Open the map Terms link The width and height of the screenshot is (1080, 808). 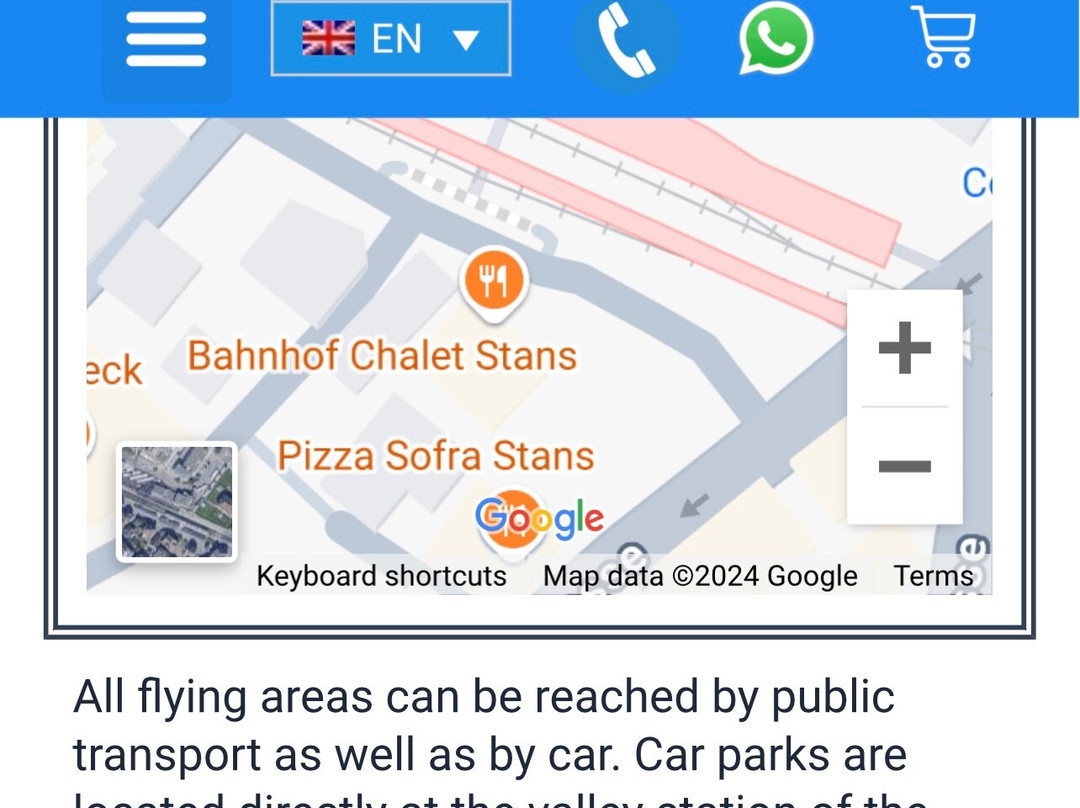coord(932,576)
